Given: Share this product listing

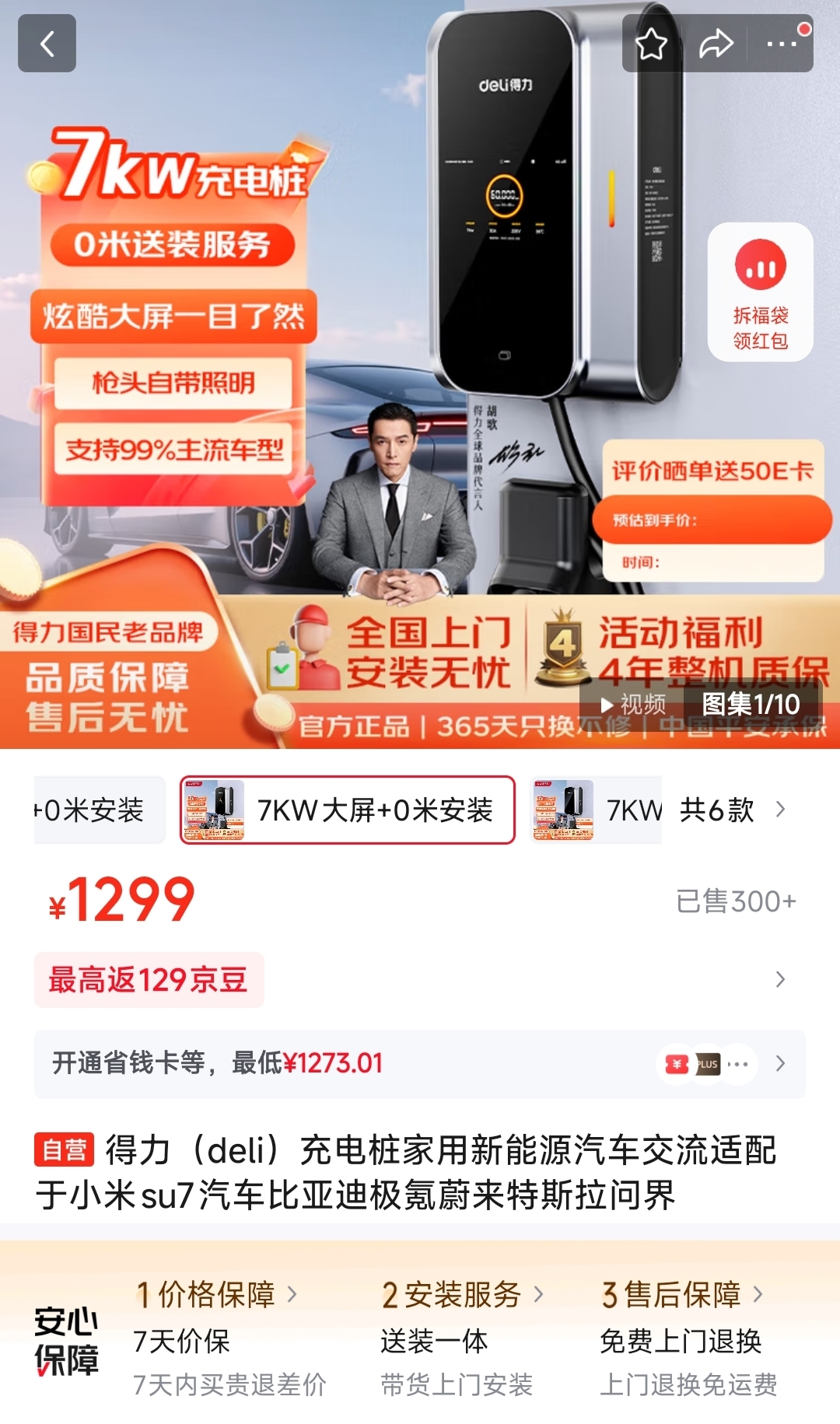Looking at the screenshot, I should 716,44.
